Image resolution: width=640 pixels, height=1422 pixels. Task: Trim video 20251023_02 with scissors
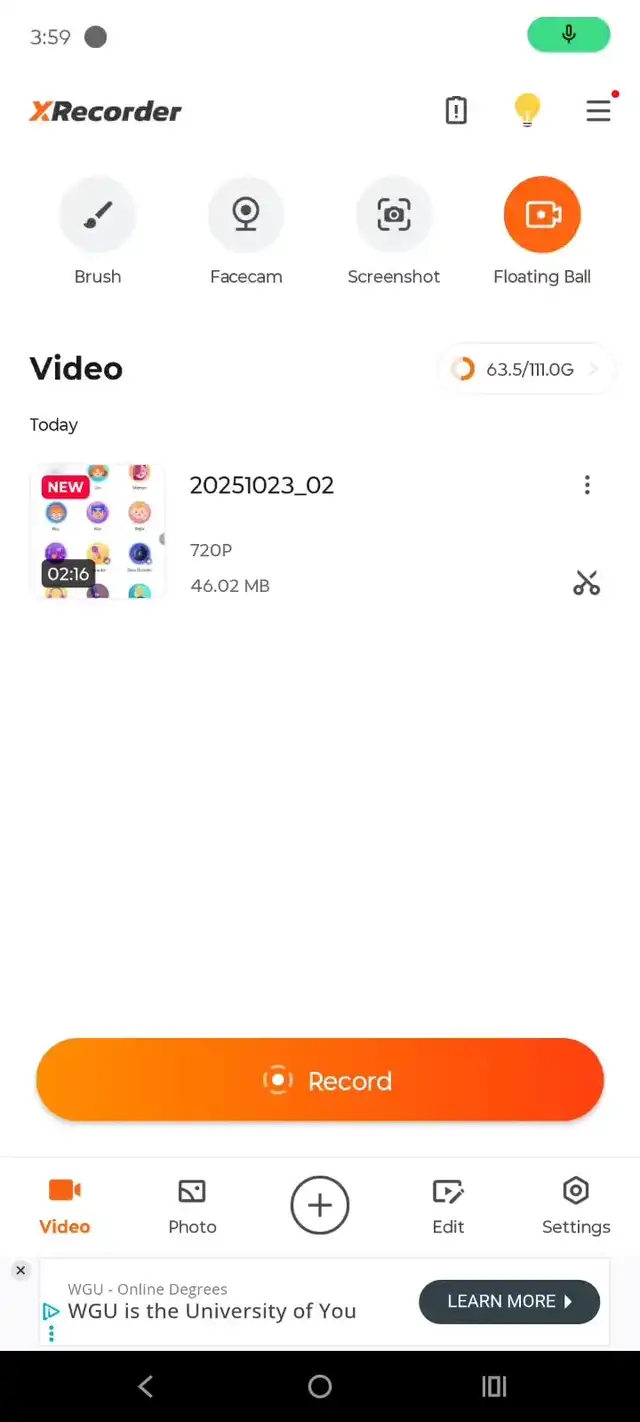point(587,583)
